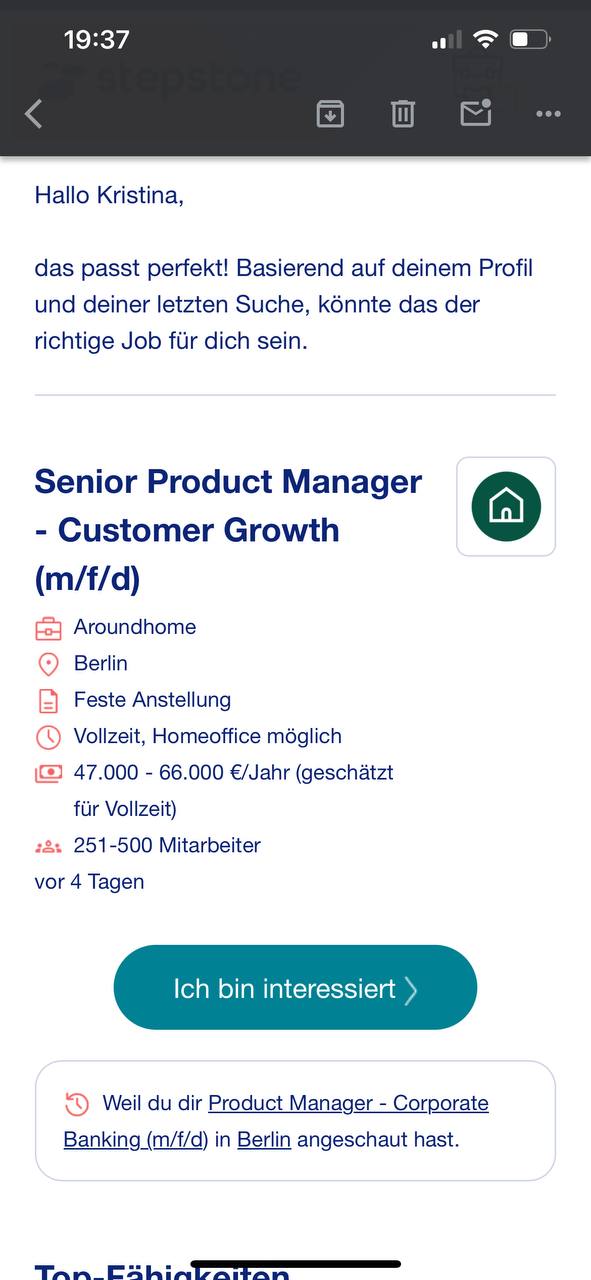The image size is (591, 1280).
Task: Archive this email
Action: tap(330, 114)
